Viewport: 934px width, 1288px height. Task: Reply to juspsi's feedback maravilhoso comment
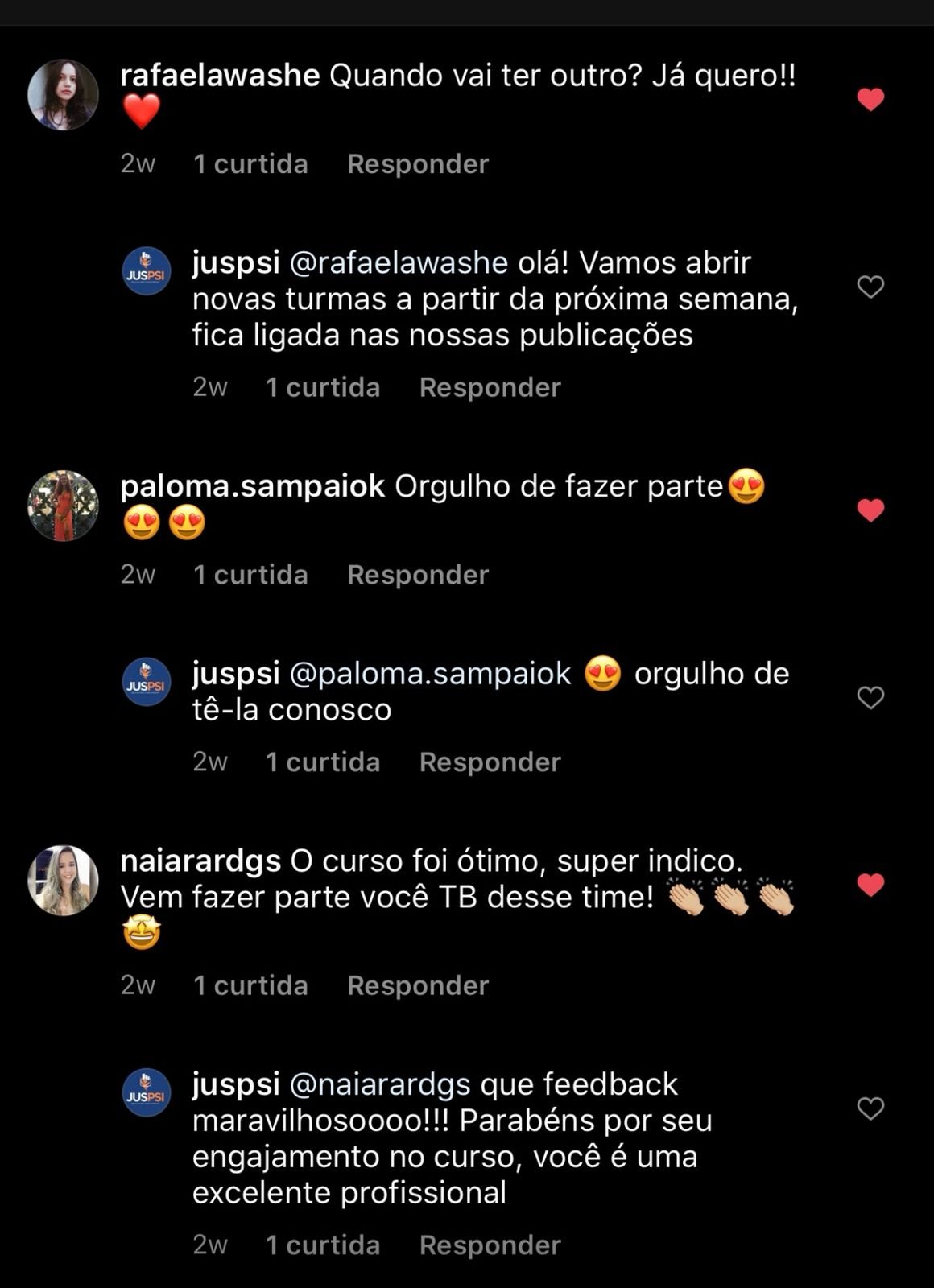point(490,1245)
